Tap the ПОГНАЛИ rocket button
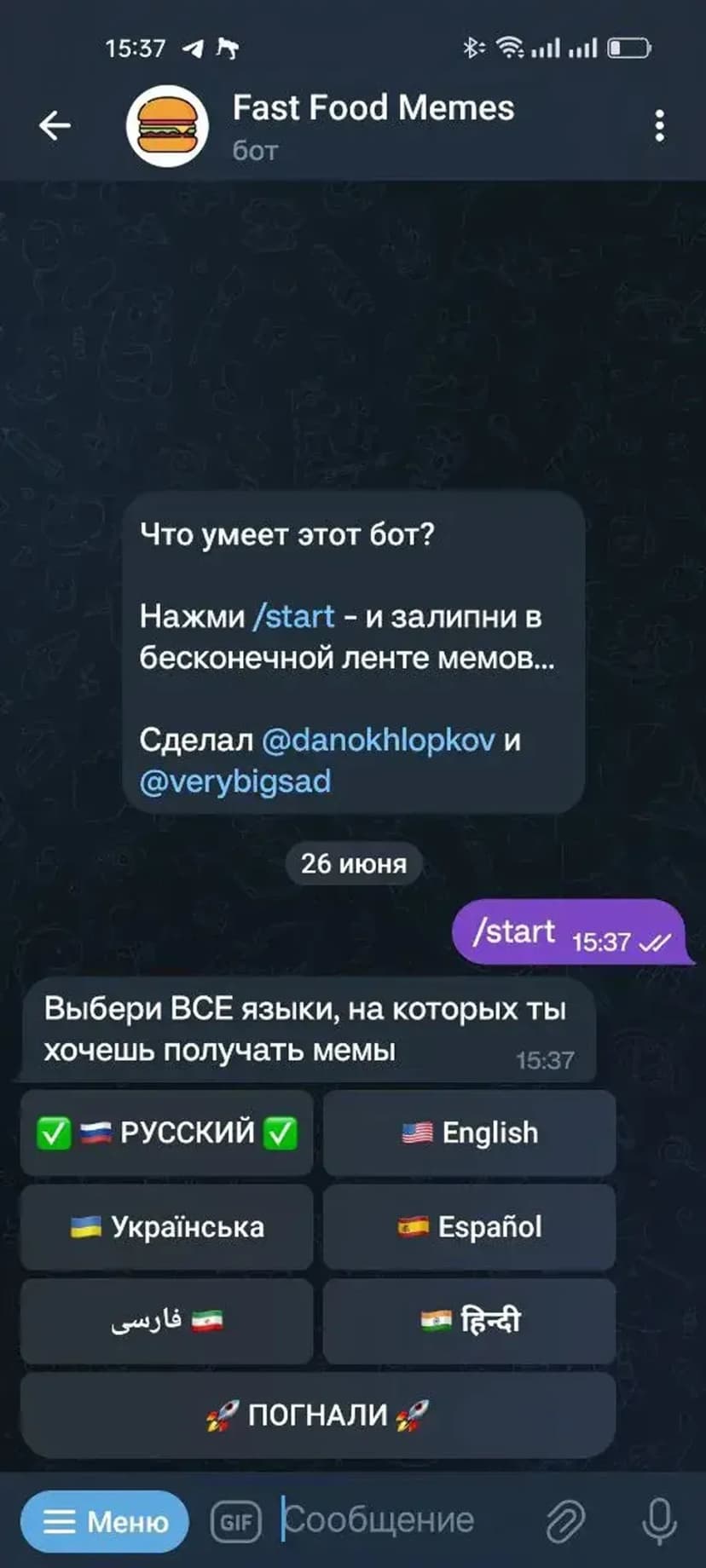Viewport: 706px width, 1568px height. (317, 1415)
